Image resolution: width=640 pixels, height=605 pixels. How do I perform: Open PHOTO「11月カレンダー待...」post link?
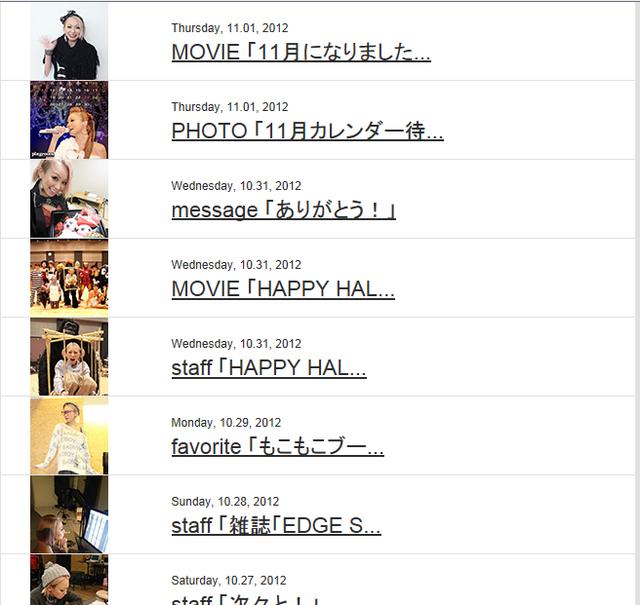(307, 131)
